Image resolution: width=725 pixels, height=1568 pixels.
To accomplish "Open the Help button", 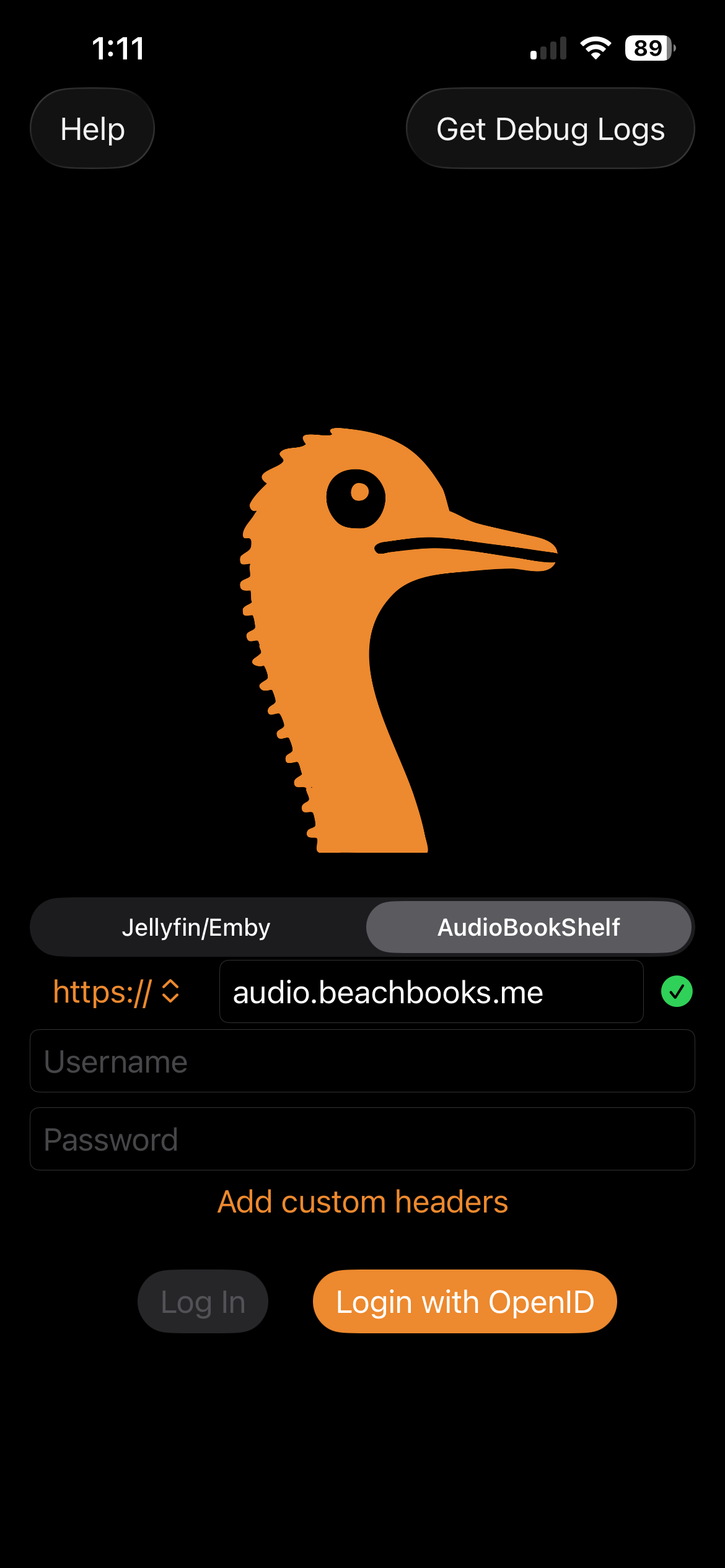I will click(92, 129).
